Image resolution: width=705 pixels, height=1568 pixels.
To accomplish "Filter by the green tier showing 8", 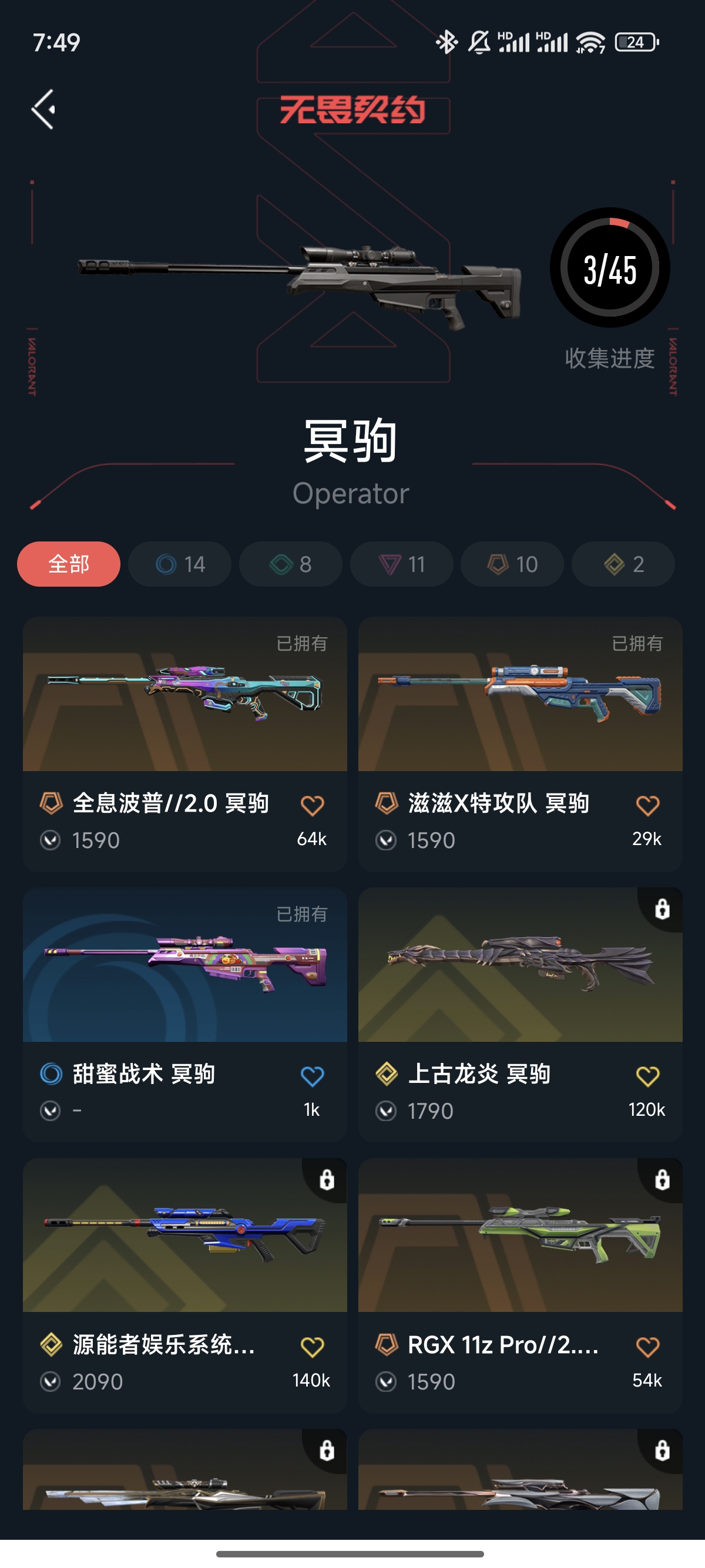I will click(x=290, y=564).
